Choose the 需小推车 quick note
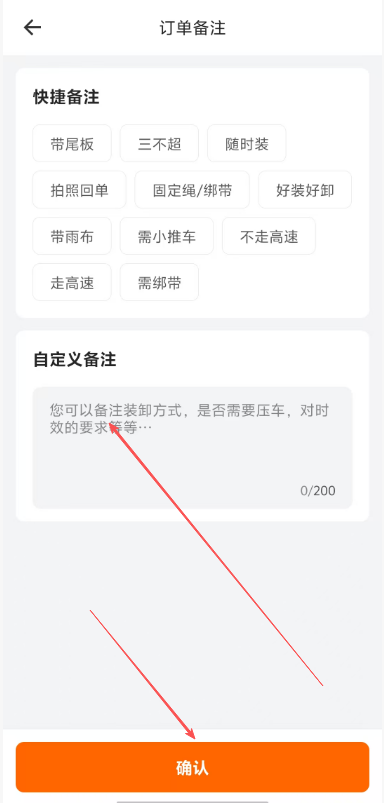Image resolution: width=384 pixels, height=803 pixels. click(x=167, y=236)
